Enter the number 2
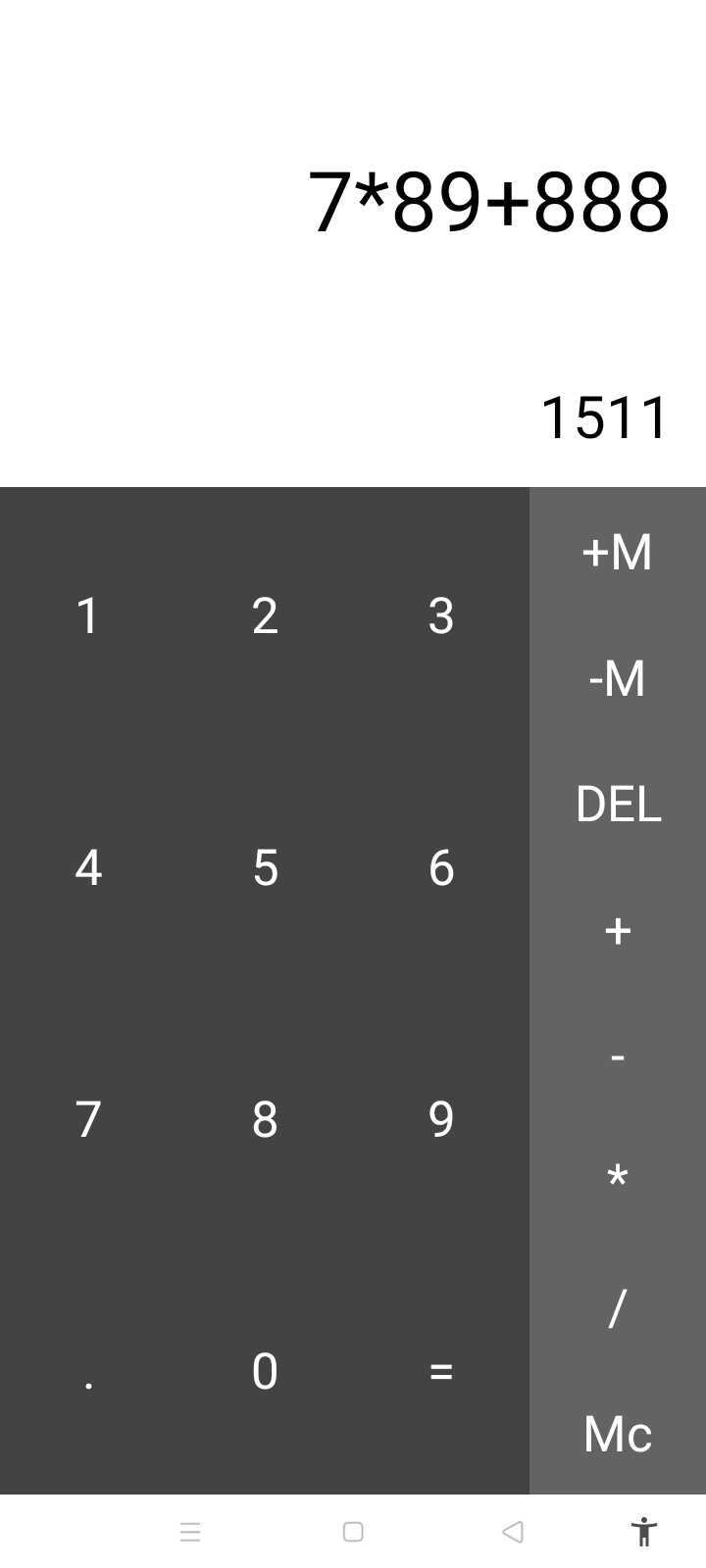The height and width of the screenshot is (1568, 706). click(265, 614)
